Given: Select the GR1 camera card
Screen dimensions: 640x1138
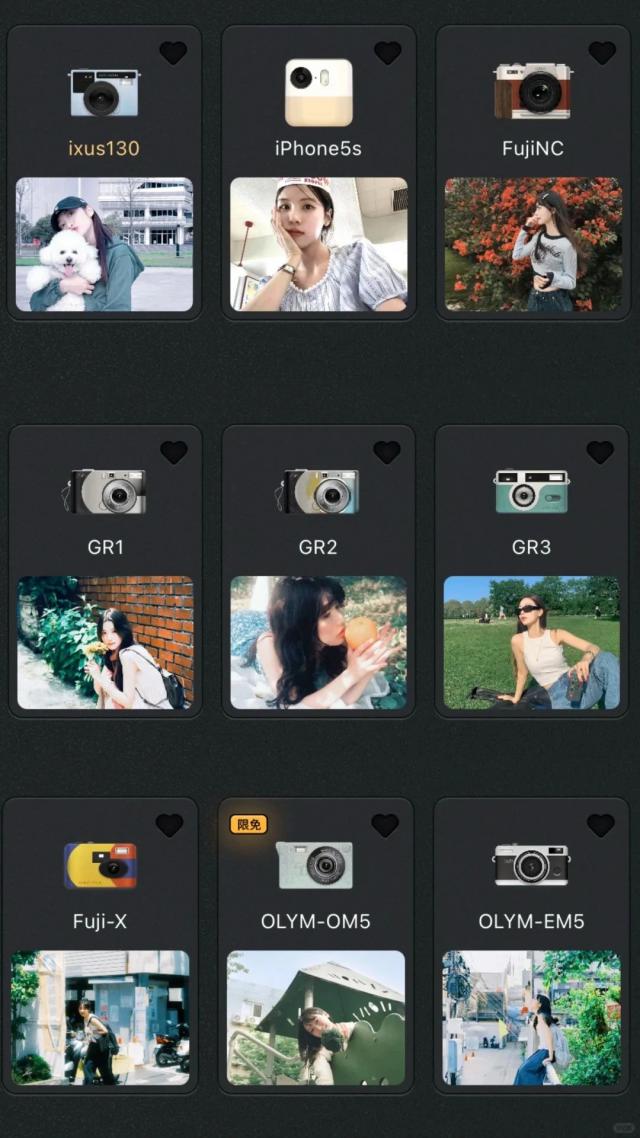Looking at the screenshot, I should pyautogui.click(x=105, y=571).
